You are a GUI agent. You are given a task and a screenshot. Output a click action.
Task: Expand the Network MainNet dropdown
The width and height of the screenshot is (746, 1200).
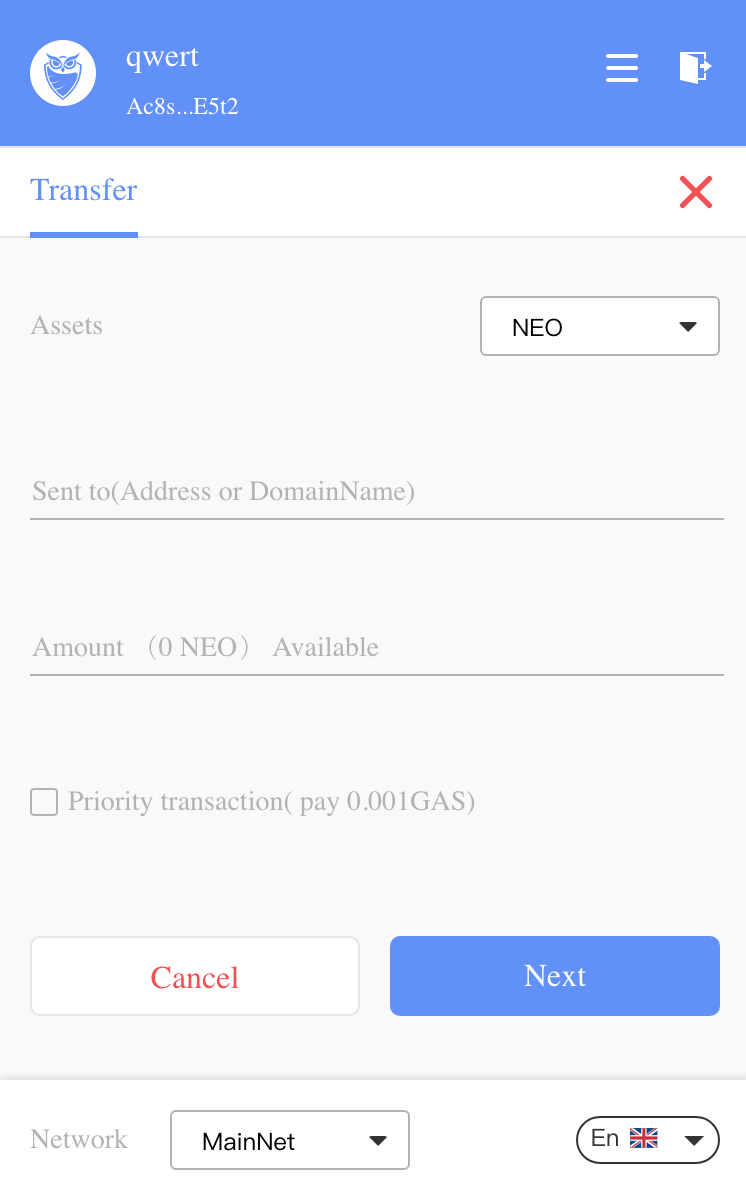coord(289,1140)
